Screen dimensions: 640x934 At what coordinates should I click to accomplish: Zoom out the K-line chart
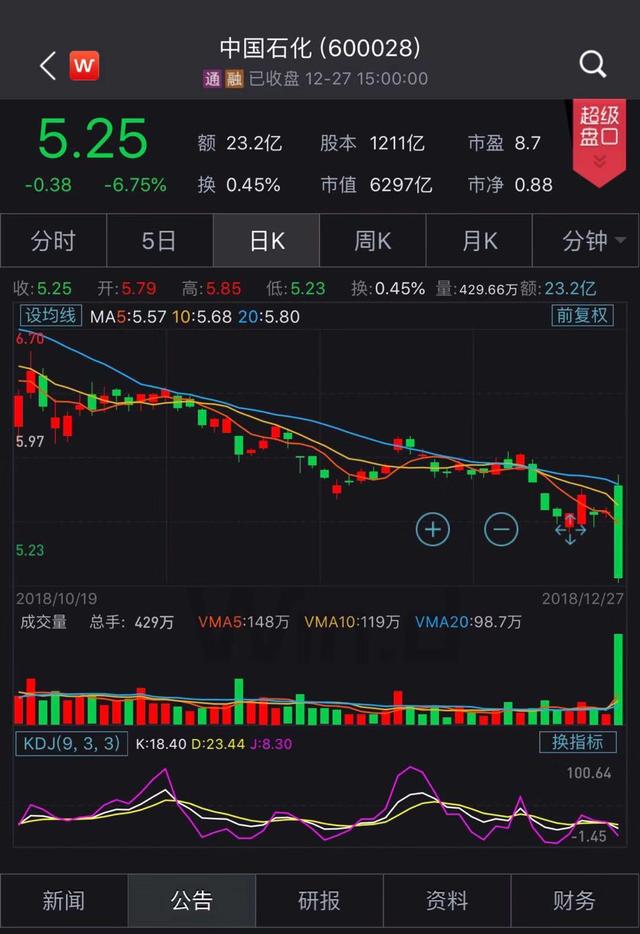(x=501, y=528)
